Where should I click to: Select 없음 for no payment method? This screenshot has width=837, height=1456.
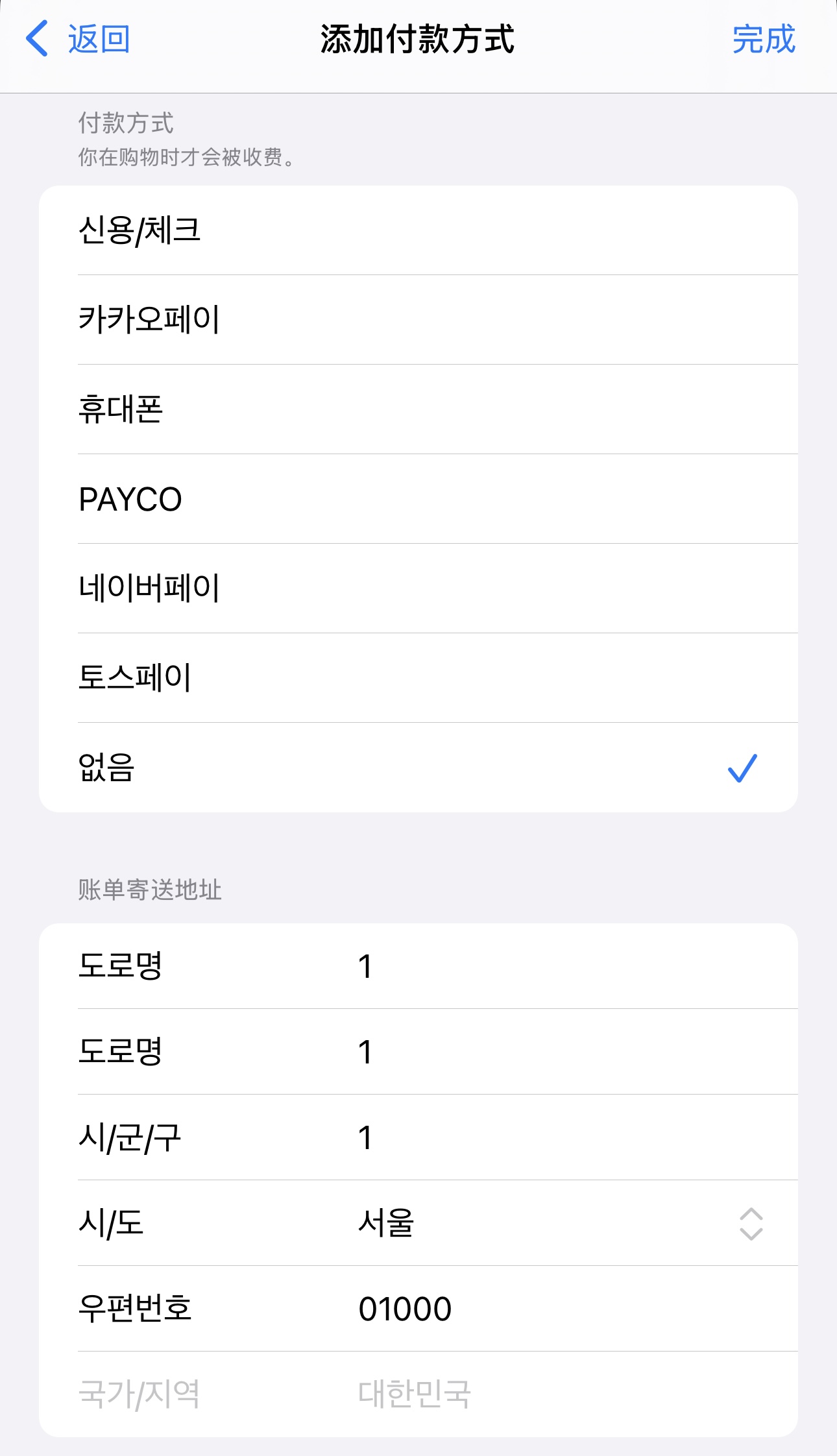pos(418,768)
